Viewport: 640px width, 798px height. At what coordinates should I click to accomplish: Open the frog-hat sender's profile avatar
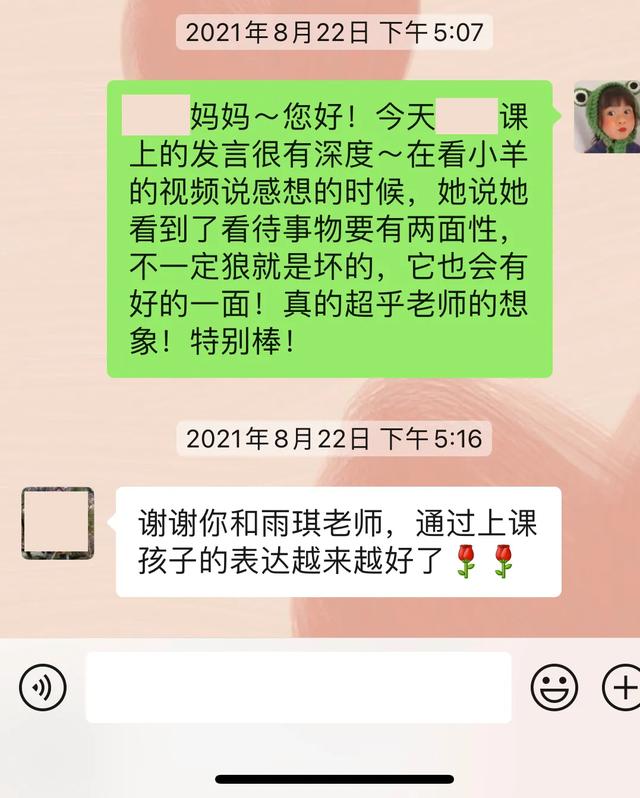point(606,117)
